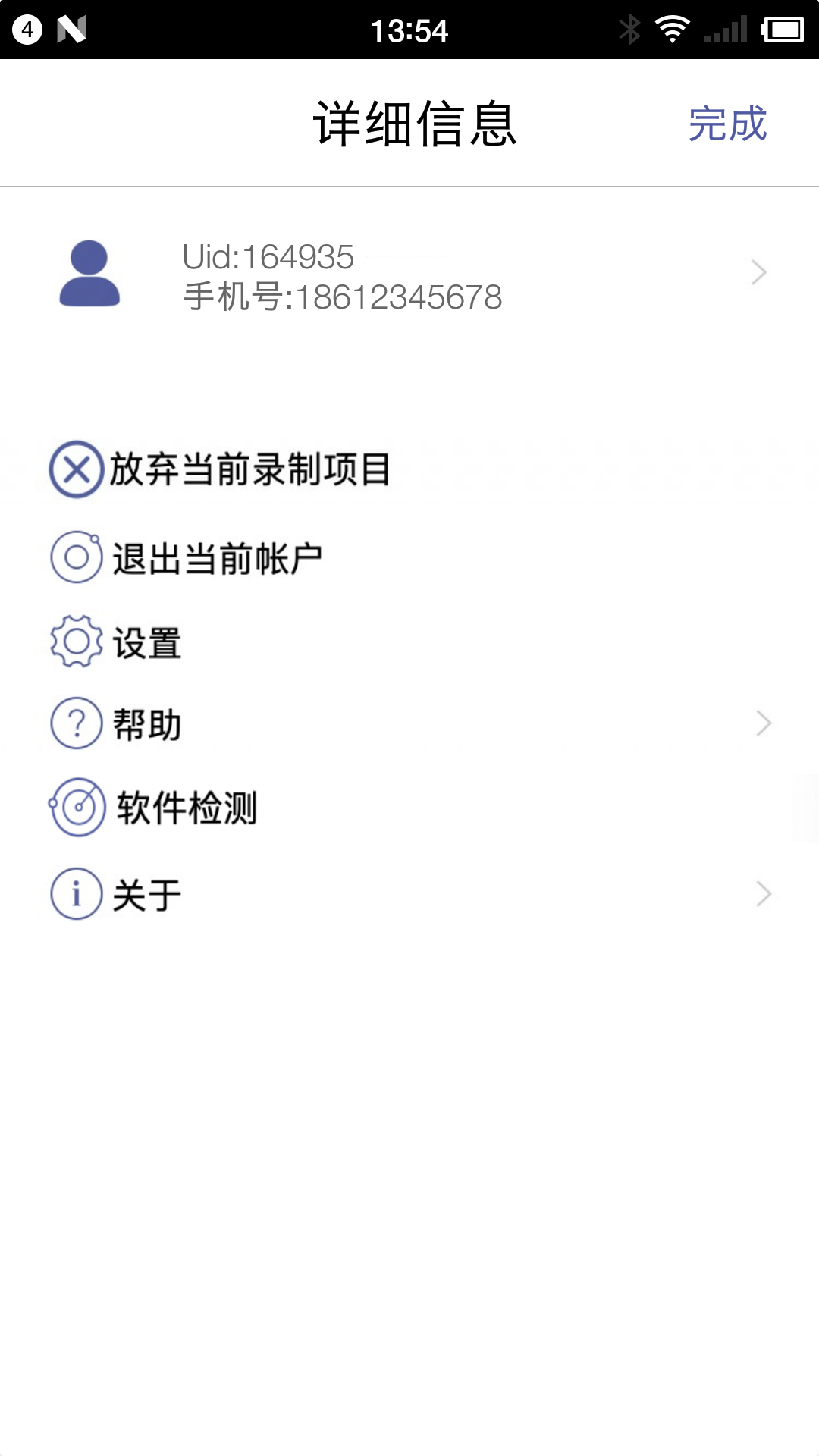Click the 帮助 question mark icon
The image size is (819, 1456).
point(75,723)
